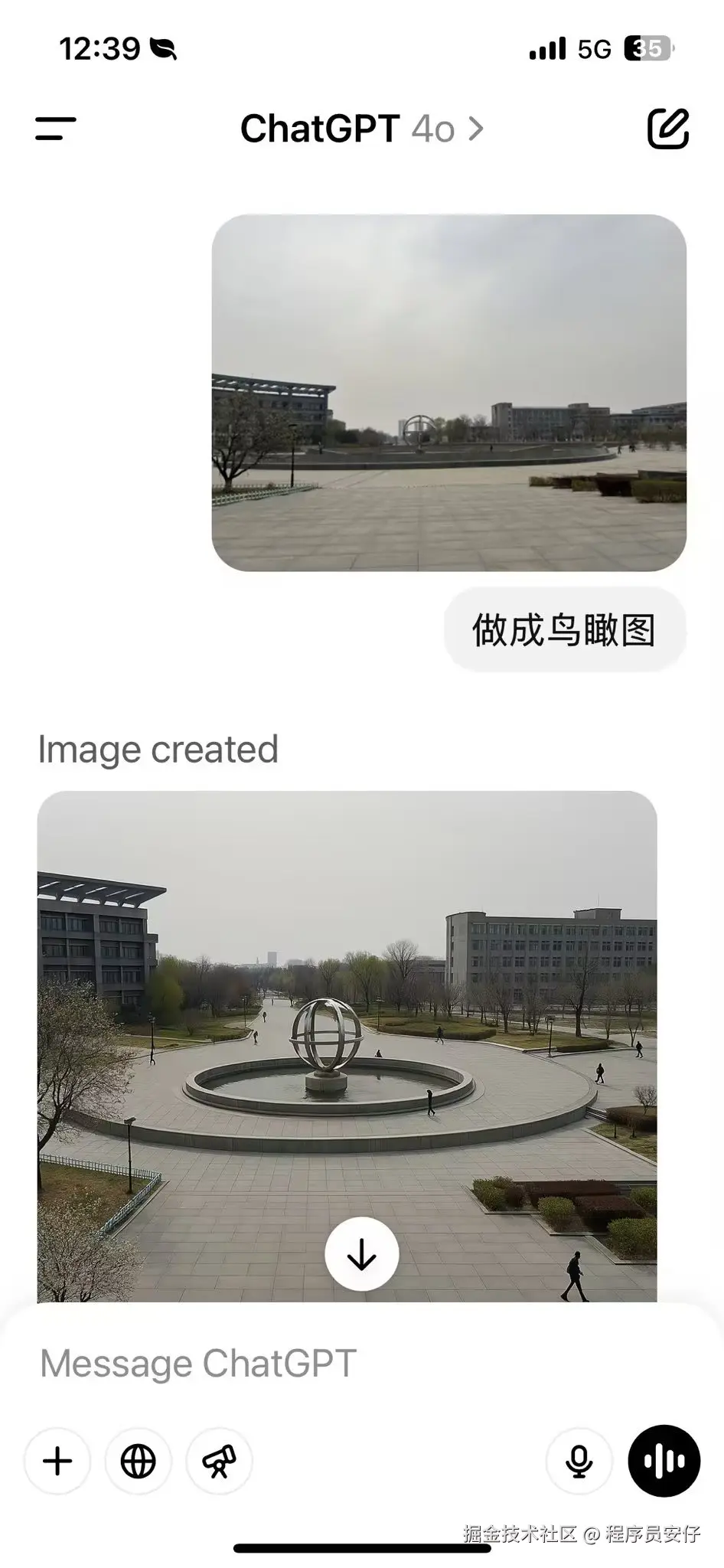Start a new chat
The height and width of the screenshot is (1568, 724).
point(668,128)
